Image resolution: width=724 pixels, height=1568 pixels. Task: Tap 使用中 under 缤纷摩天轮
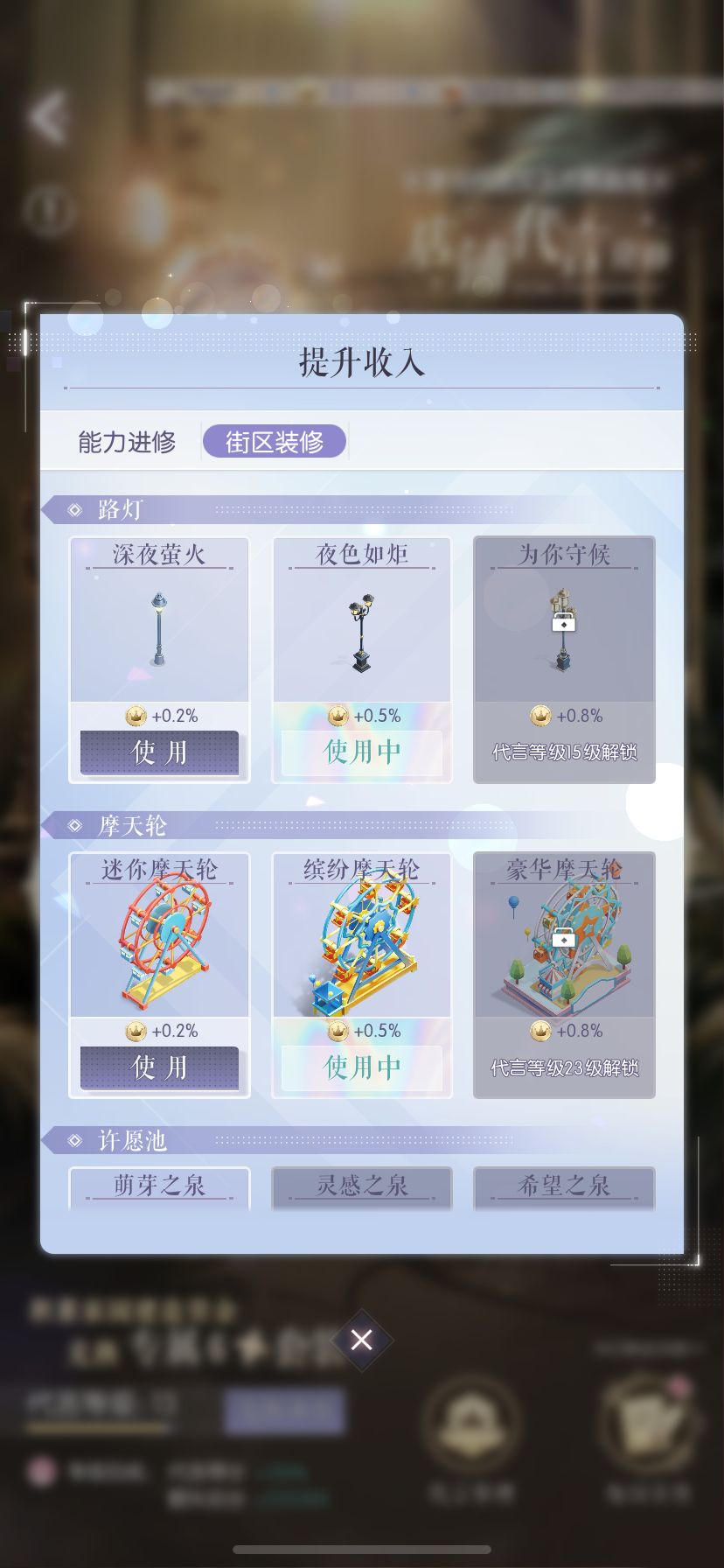click(x=362, y=1067)
